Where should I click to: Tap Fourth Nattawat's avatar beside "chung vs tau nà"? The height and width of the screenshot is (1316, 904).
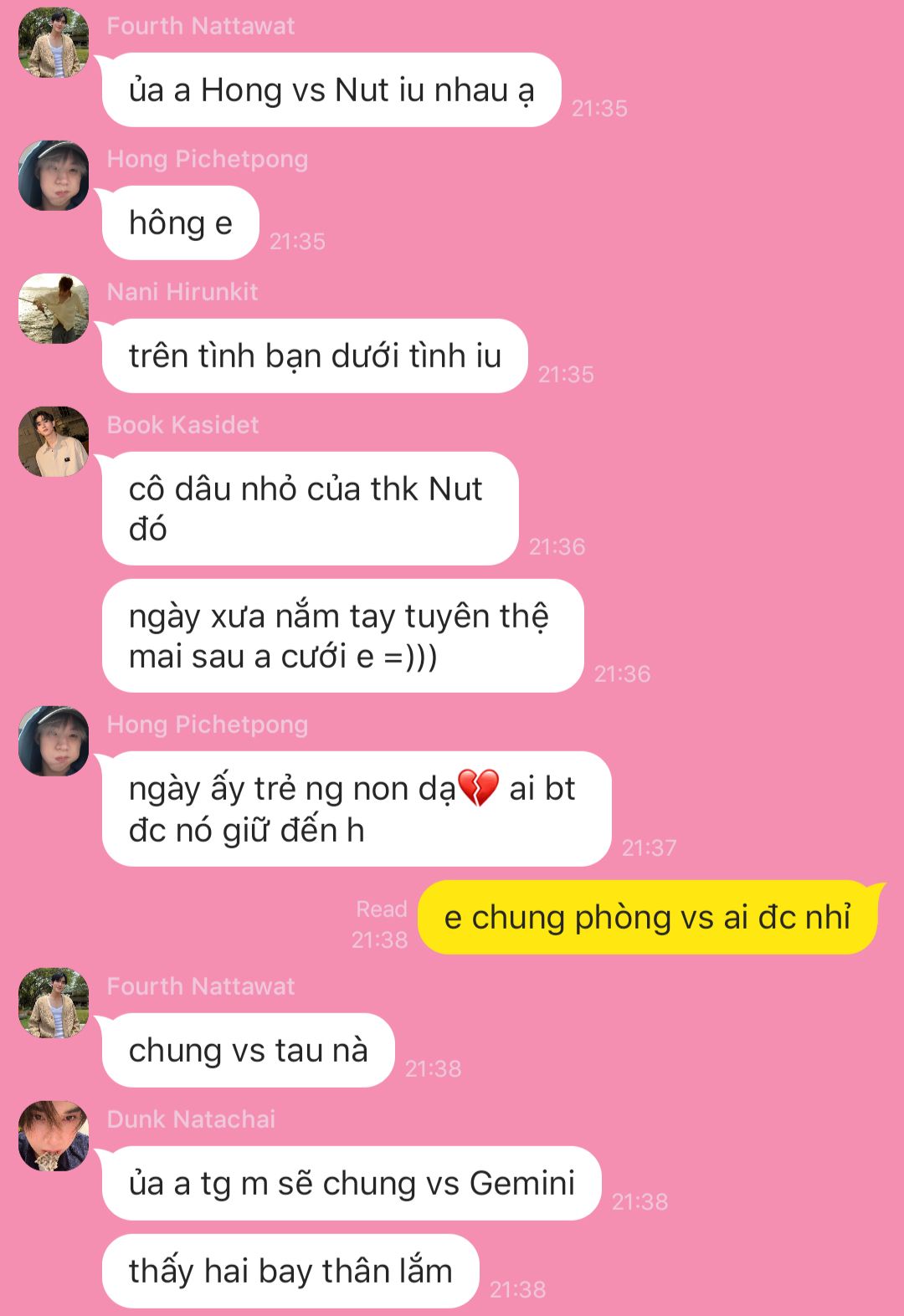[x=54, y=1003]
